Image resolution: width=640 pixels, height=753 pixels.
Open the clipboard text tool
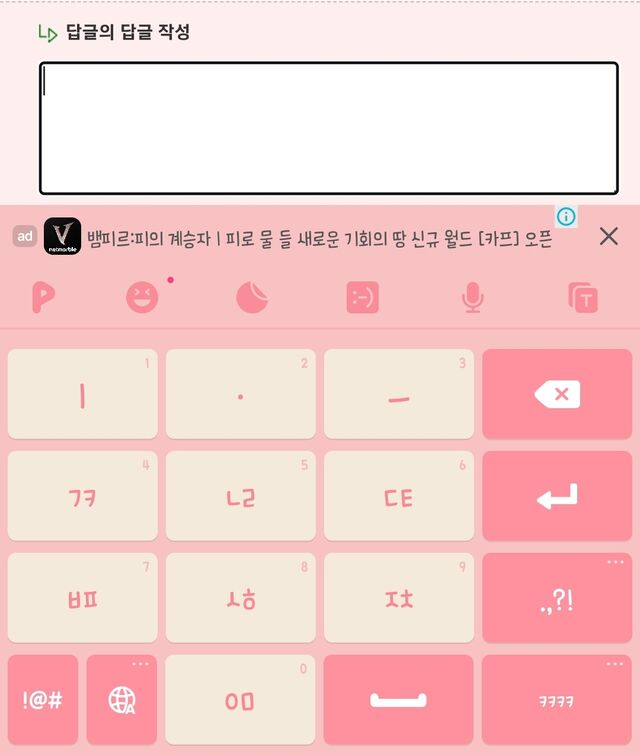click(582, 297)
